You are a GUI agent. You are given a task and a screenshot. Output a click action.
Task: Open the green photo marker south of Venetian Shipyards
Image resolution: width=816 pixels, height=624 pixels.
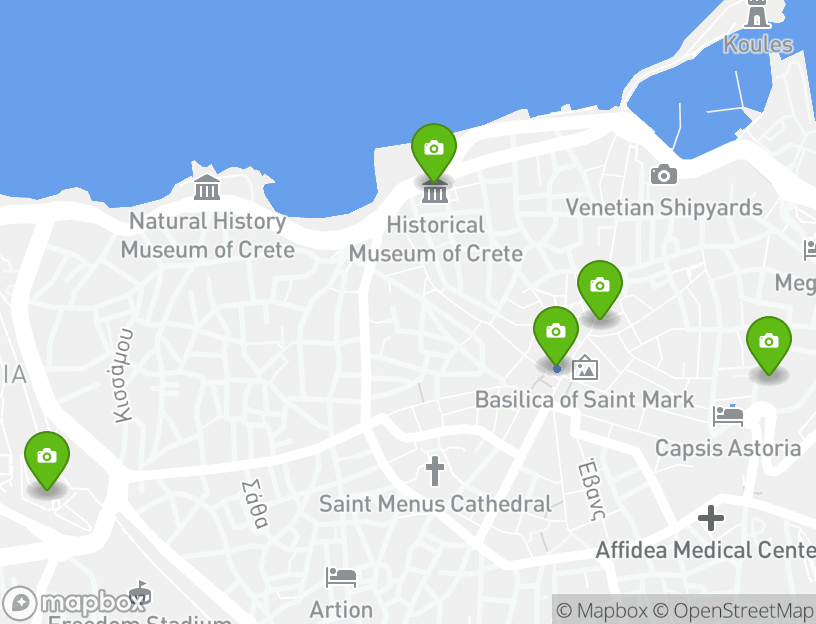600,286
